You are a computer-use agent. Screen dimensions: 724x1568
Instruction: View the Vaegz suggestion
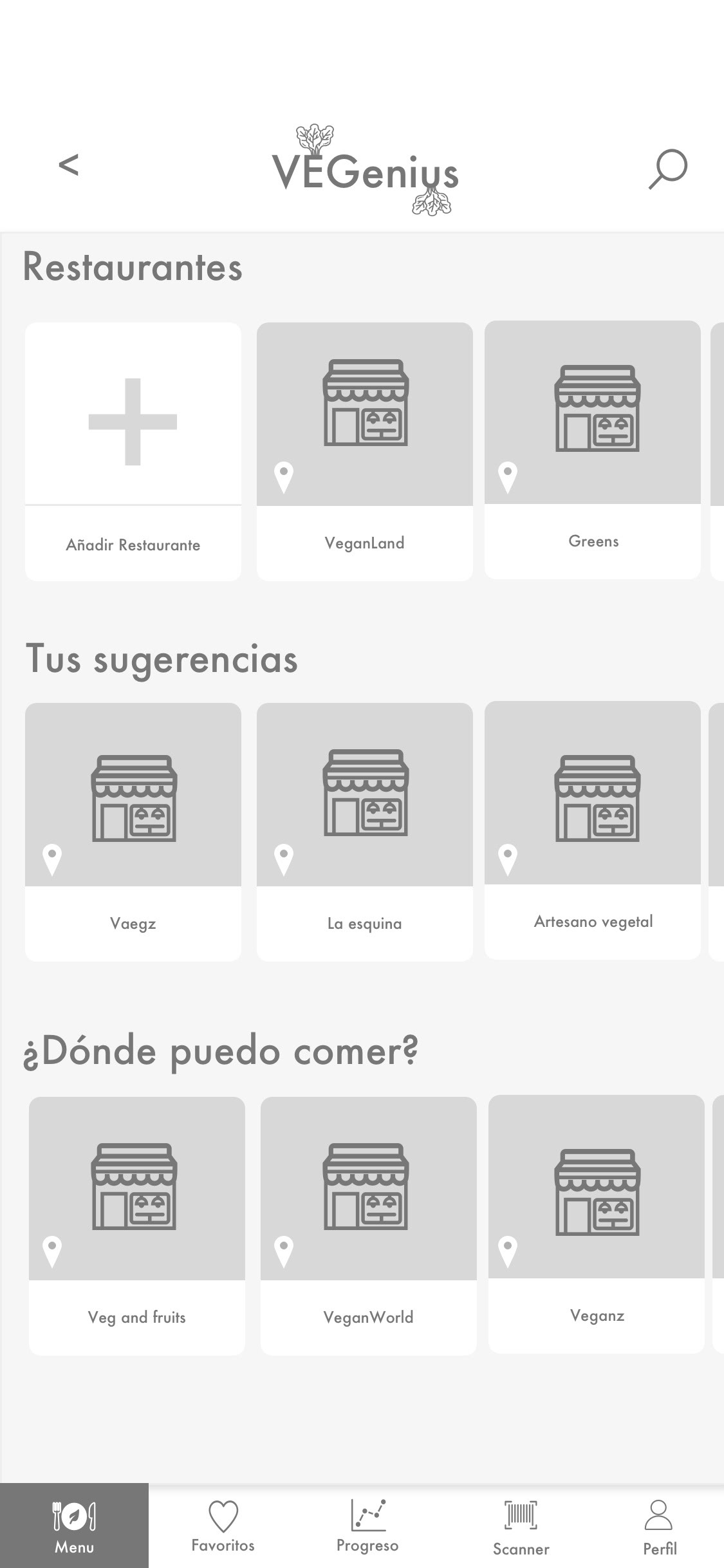point(133,832)
